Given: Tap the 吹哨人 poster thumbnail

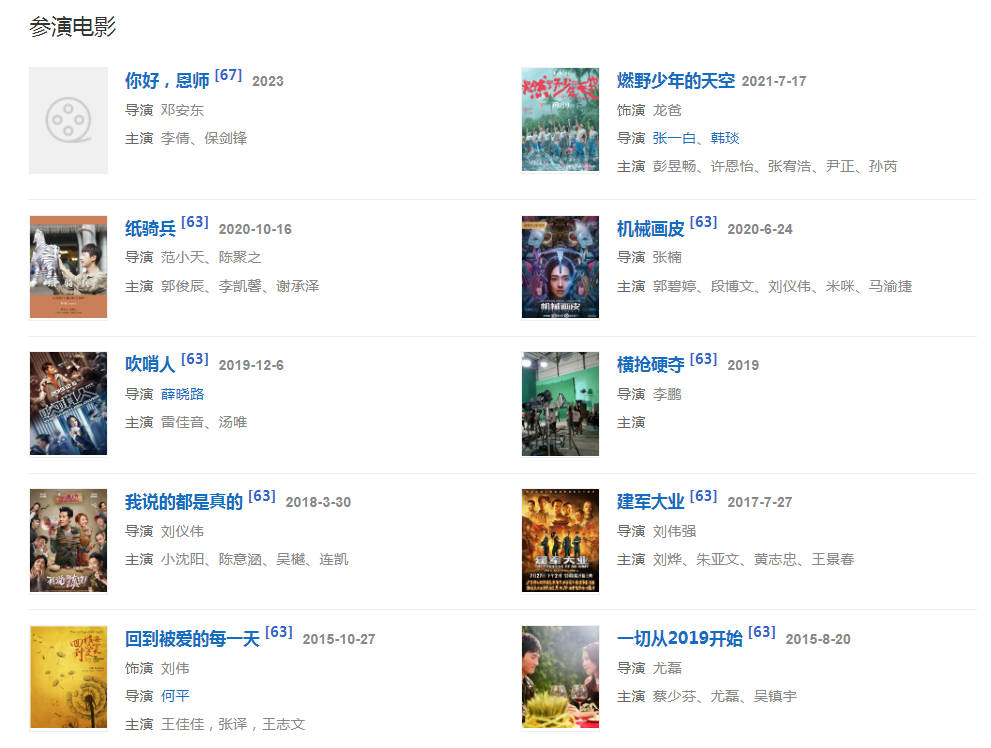Looking at the screenshot, I should pos(68,403).
